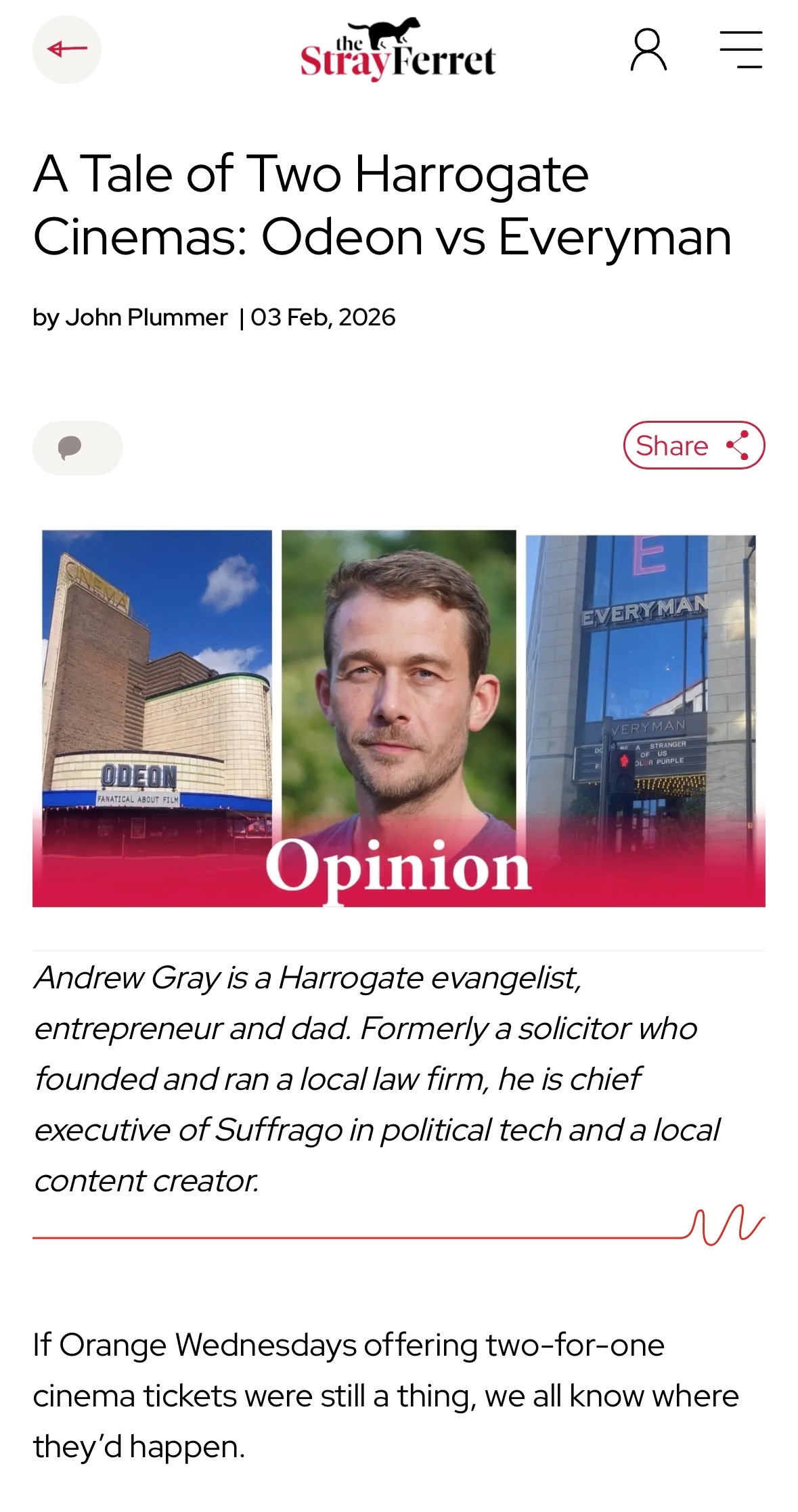Screen dimensions: 798x1512
Task: Open the hamburger menu
Action: point(740,49)
